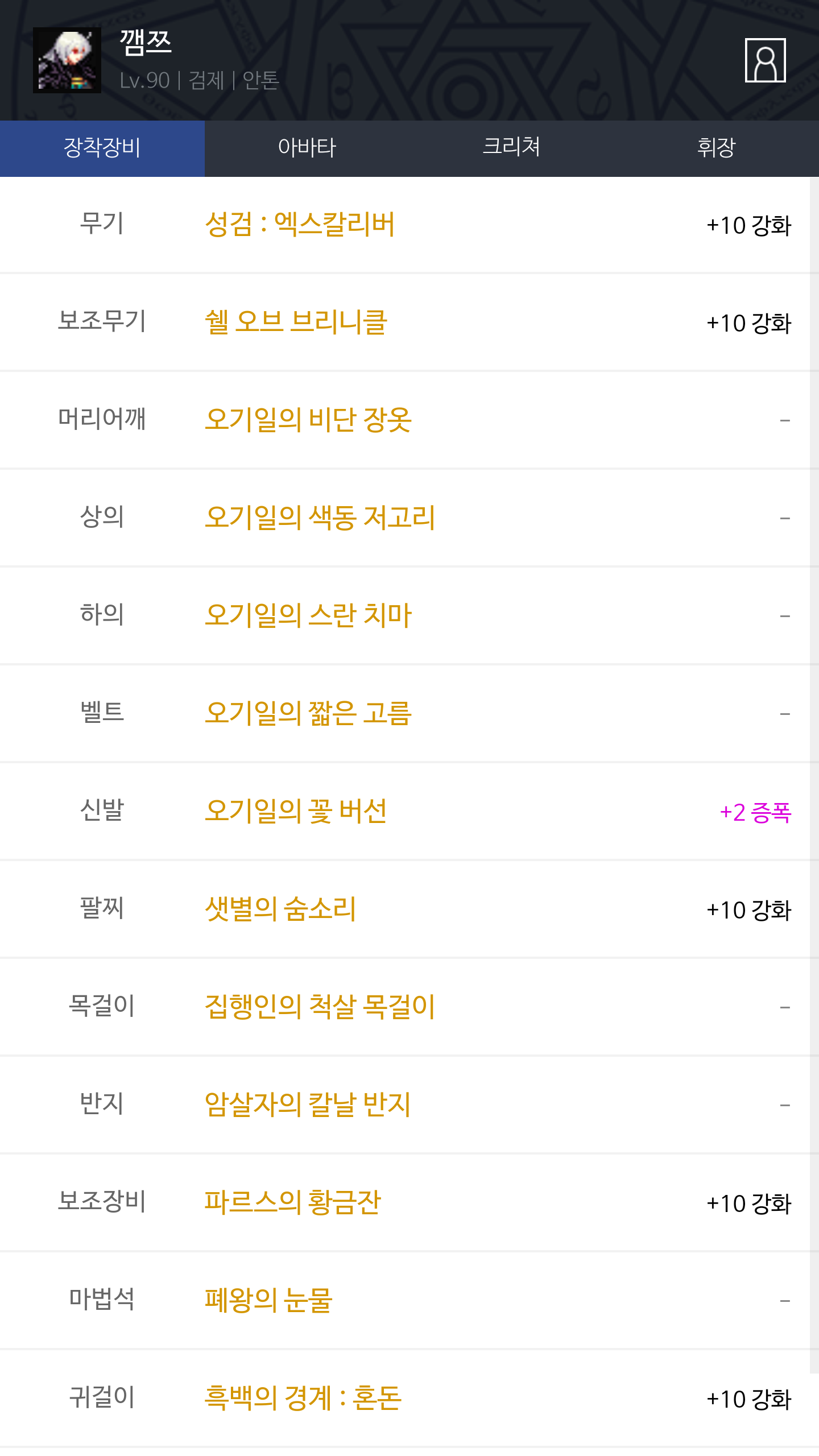Switch to the 아바타 tab
This screenshot has height=1456, width=819.
click(307, 148)
